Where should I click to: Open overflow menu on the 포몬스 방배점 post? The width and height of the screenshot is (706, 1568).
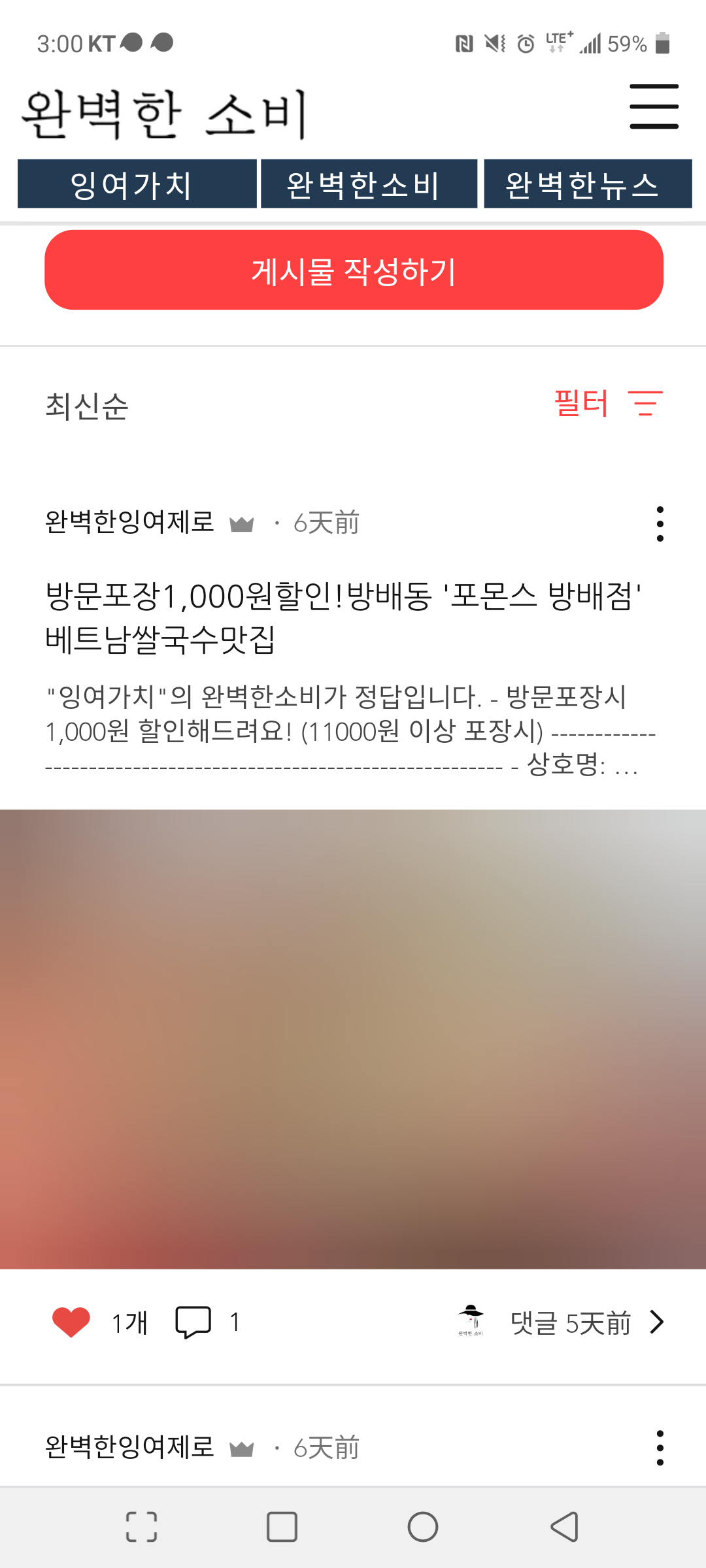point(660,524)
